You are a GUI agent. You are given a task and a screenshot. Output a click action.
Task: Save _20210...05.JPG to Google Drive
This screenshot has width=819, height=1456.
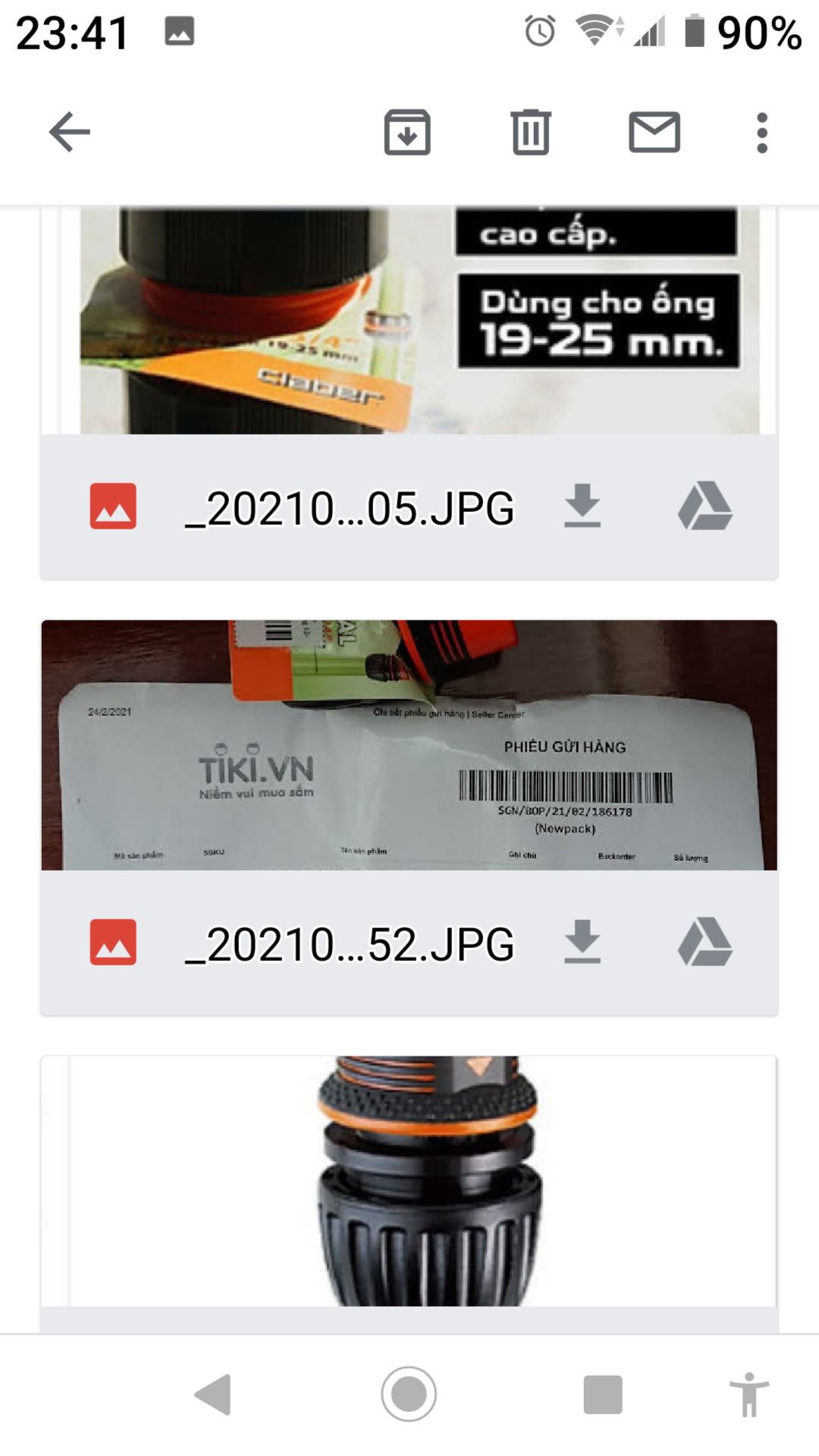tap(706, 508)
